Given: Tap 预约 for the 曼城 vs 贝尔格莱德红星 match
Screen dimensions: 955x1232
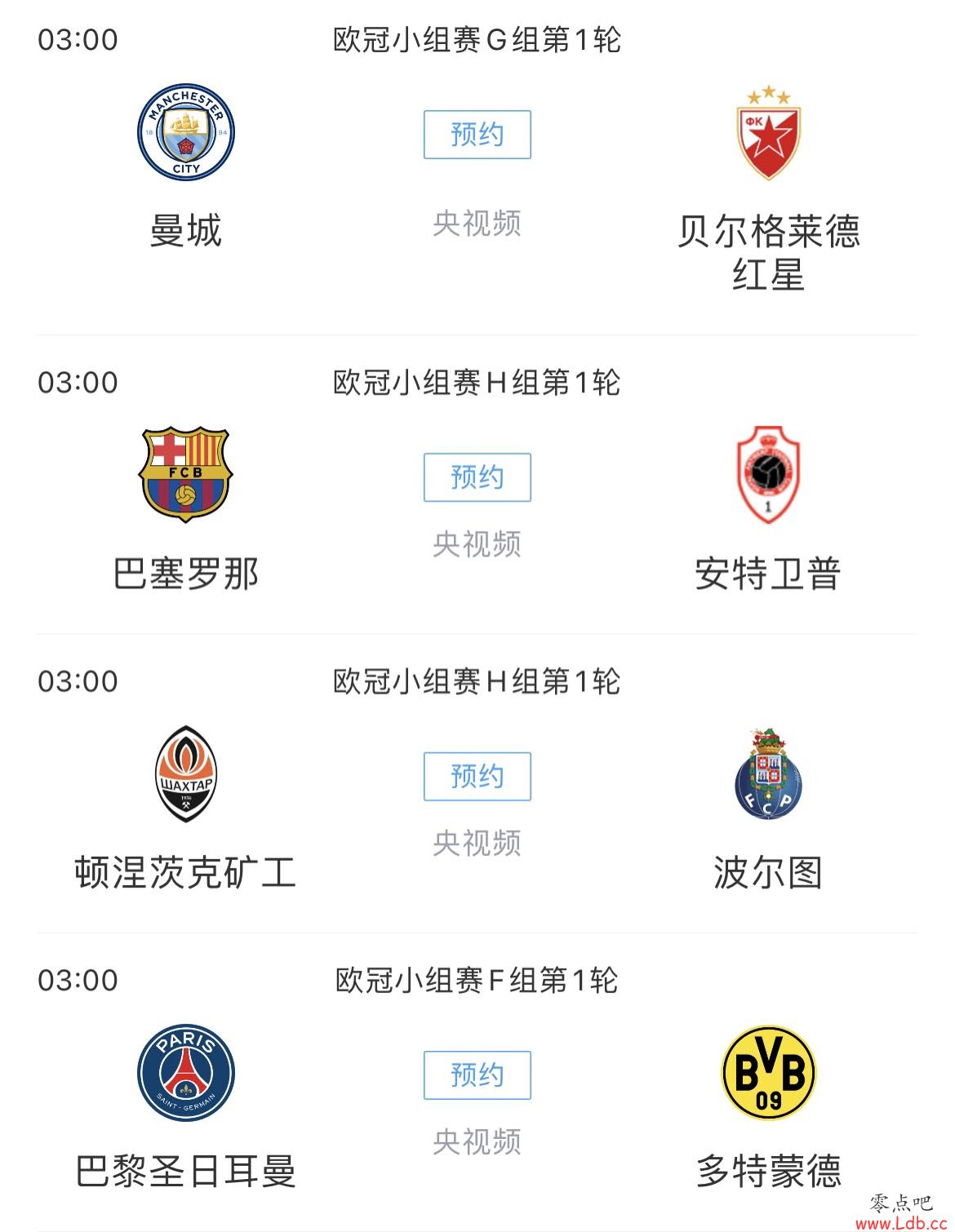Looking at the screenshot, I should 477,135.
